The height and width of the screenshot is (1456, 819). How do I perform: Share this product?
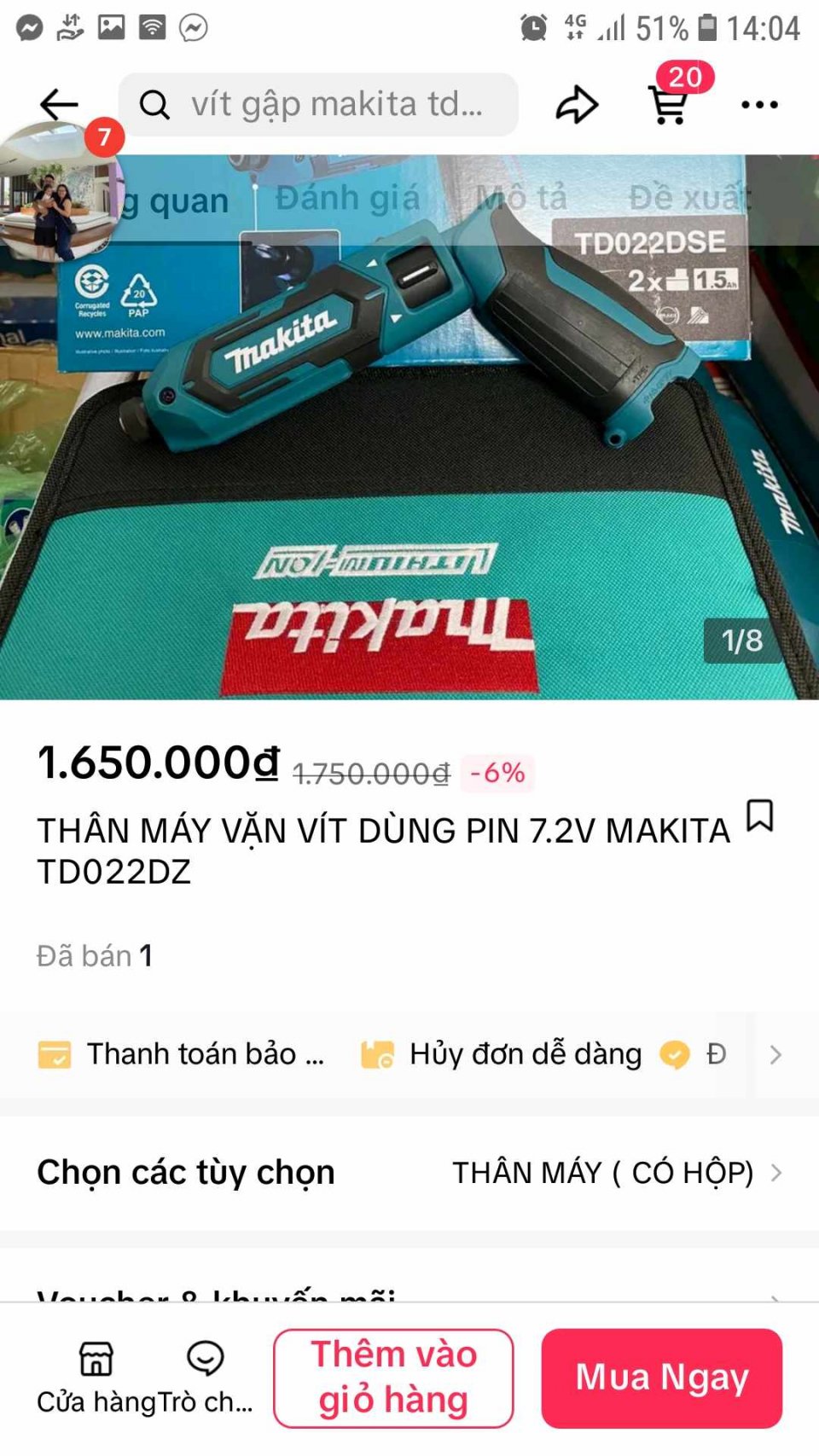click(x=577, y=105)
